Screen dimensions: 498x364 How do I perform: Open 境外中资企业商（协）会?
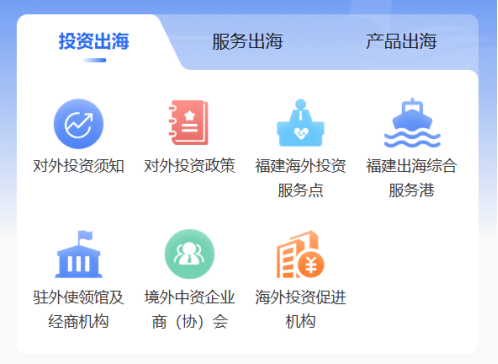(189, 280)
